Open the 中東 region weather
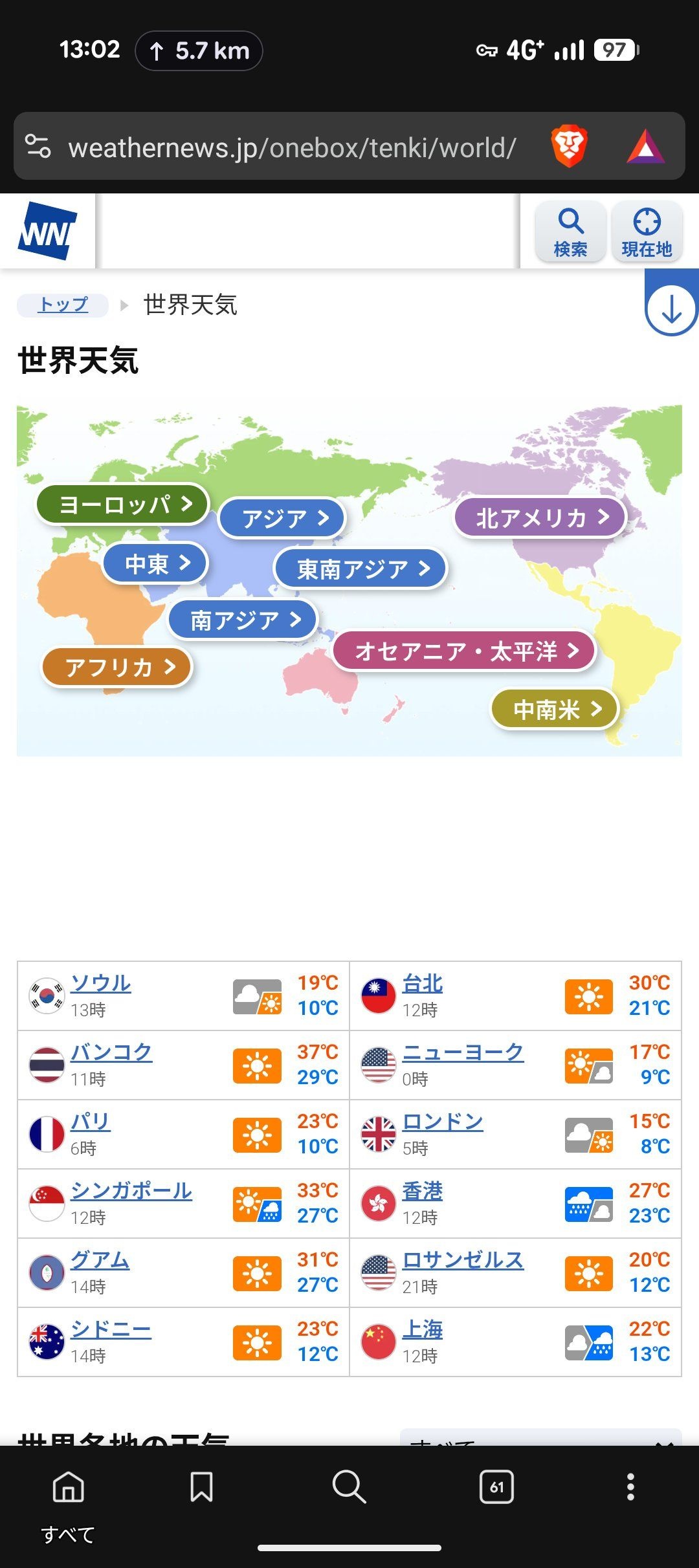Screen dimensions: 699x1568 pyautogui.click(x=155, y=563)
